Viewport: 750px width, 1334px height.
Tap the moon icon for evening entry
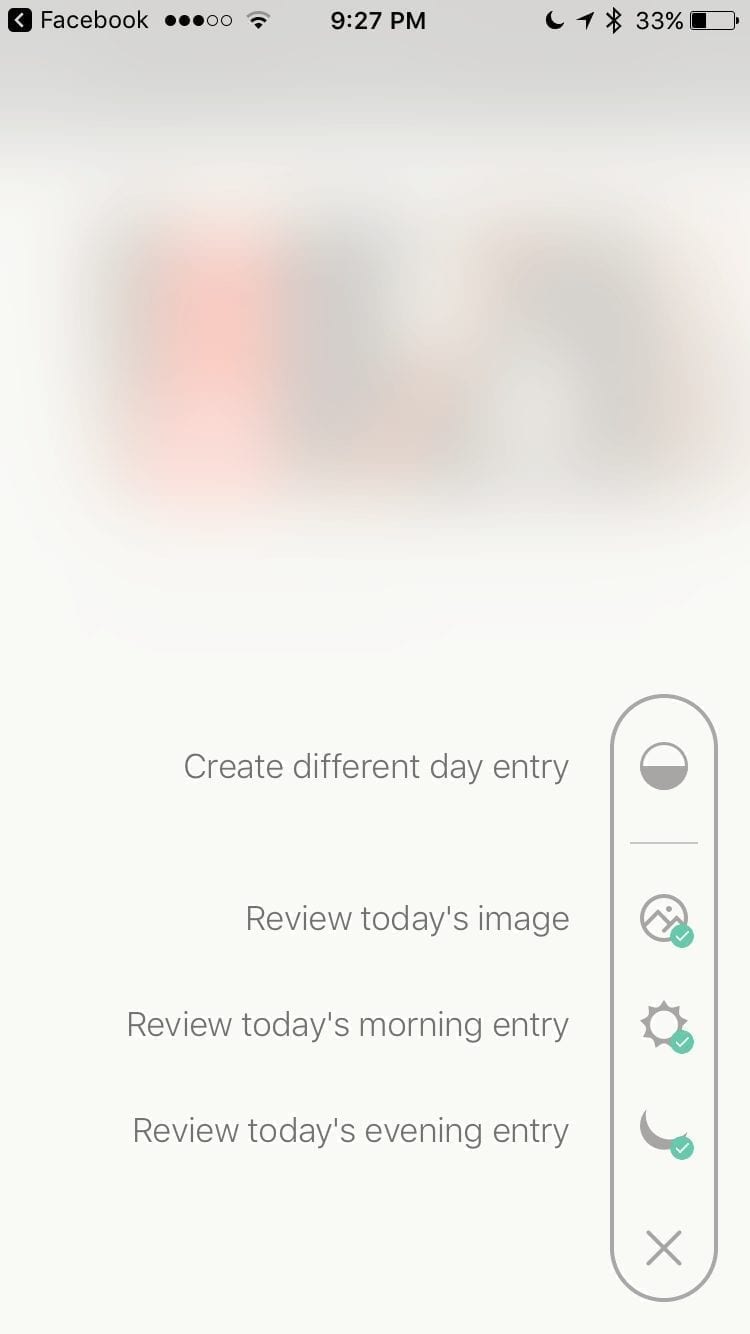(665, 1132)
